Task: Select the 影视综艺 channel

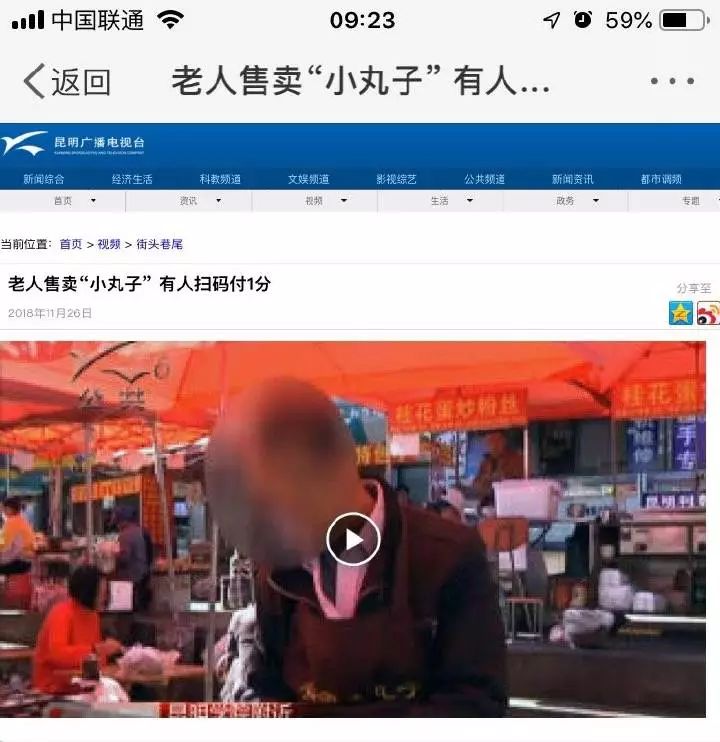Action: click(396, 179)
